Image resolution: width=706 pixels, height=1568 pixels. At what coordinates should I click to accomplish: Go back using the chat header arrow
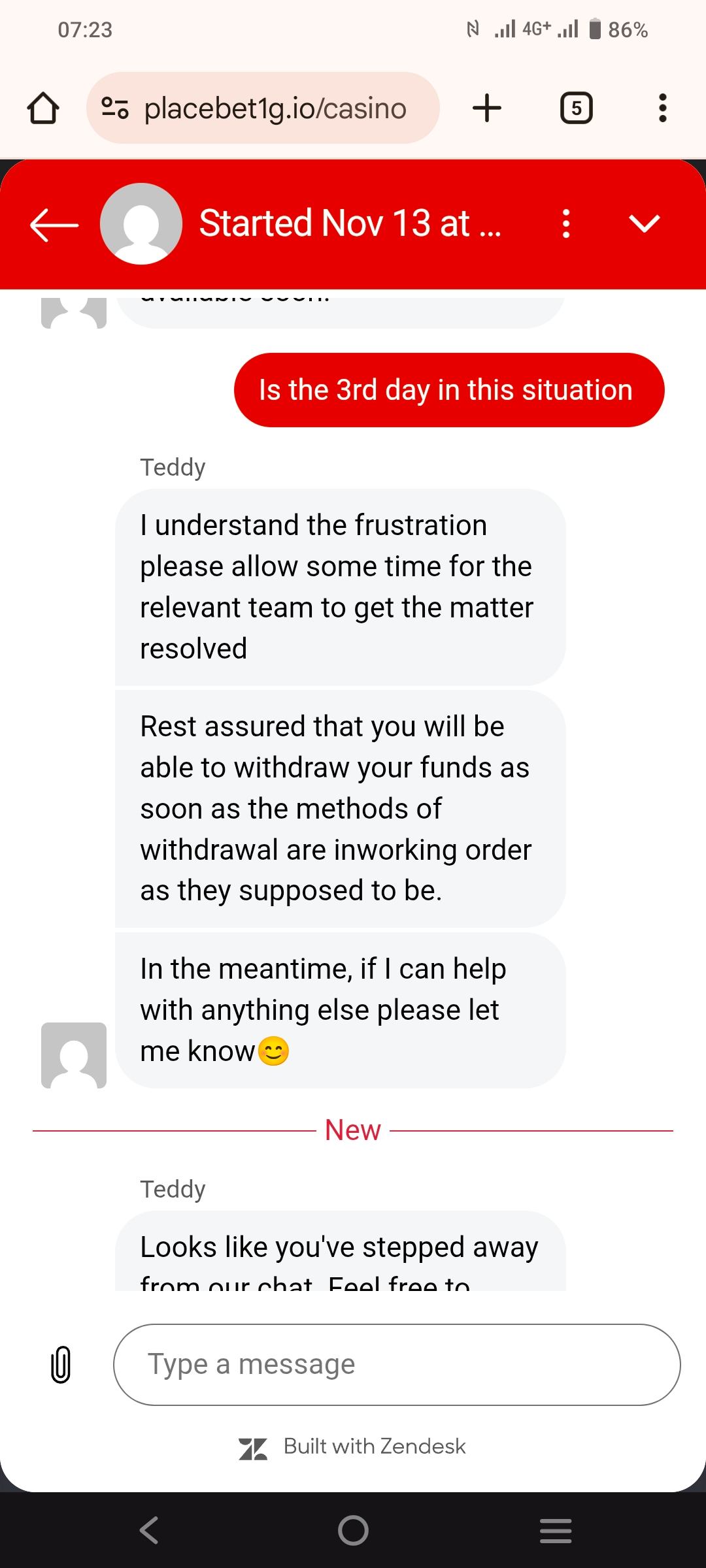54,224
